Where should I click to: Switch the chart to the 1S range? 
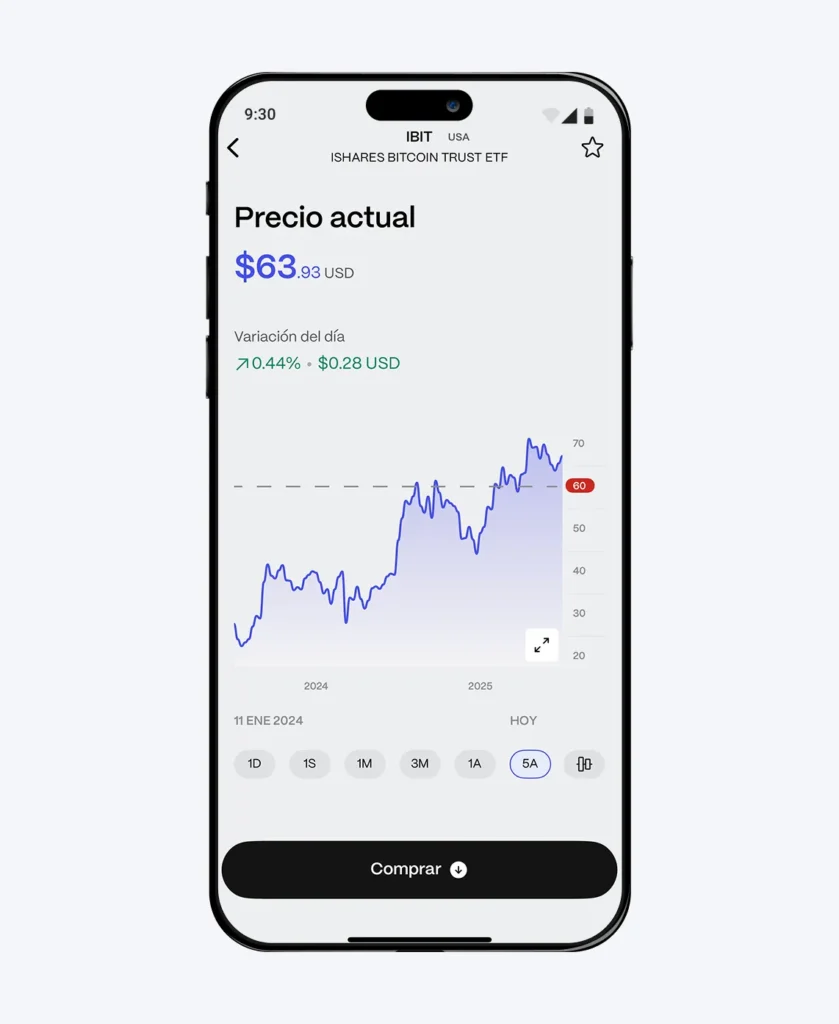tap(309, 764)
